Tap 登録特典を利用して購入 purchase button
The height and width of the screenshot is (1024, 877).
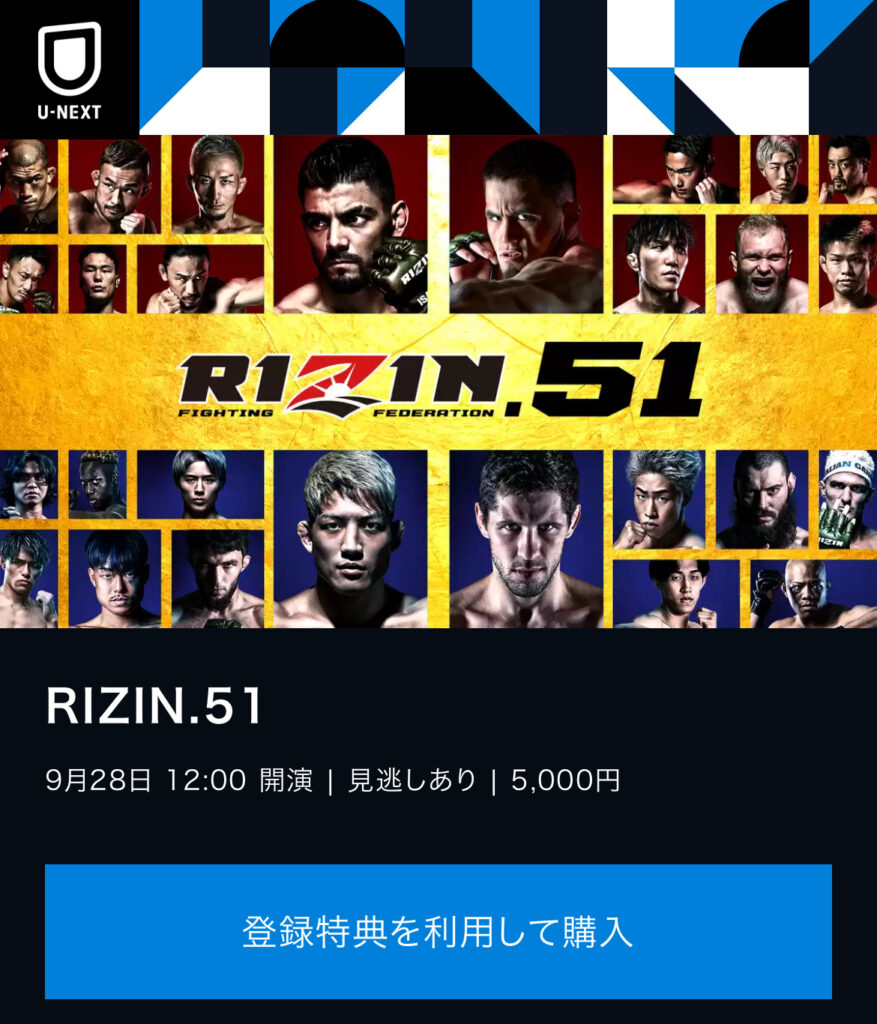(x=438, y=931)
